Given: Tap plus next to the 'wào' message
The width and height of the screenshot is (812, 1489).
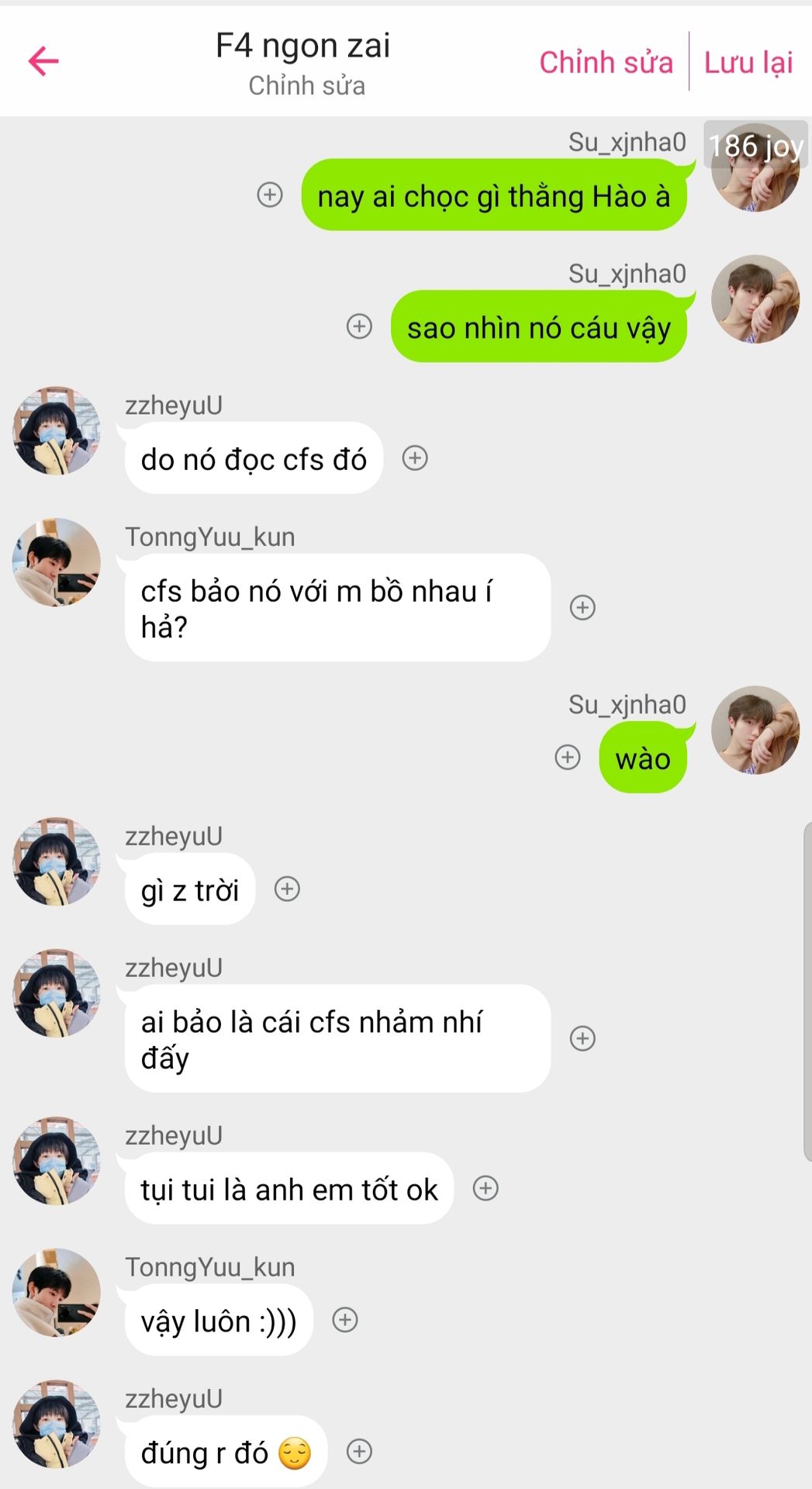Looking at the screenshot, I should pyautogui.click(x=568, y=757).
